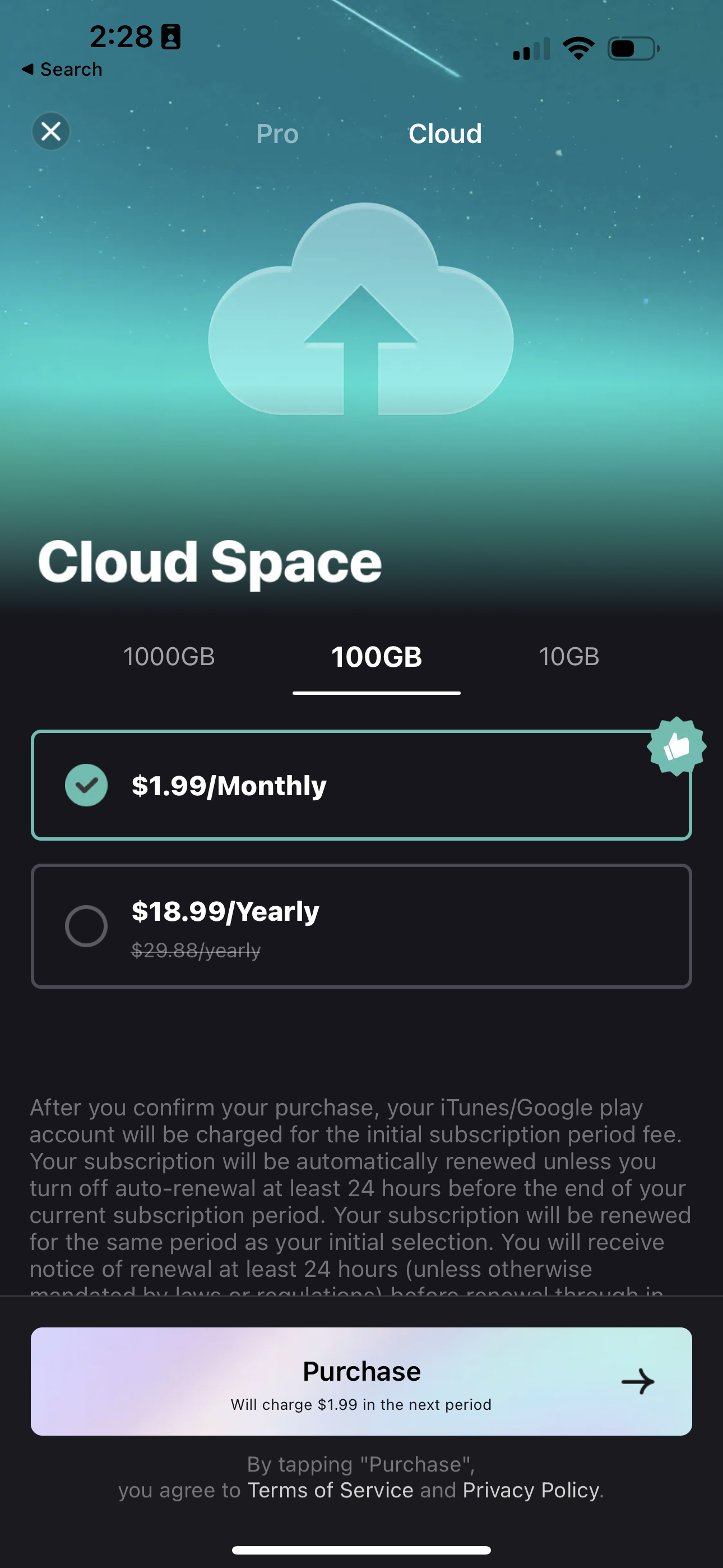Dismiss the screen with the X icon
The height and width of the screenshot is (1568, 723).
pos(50,131)
